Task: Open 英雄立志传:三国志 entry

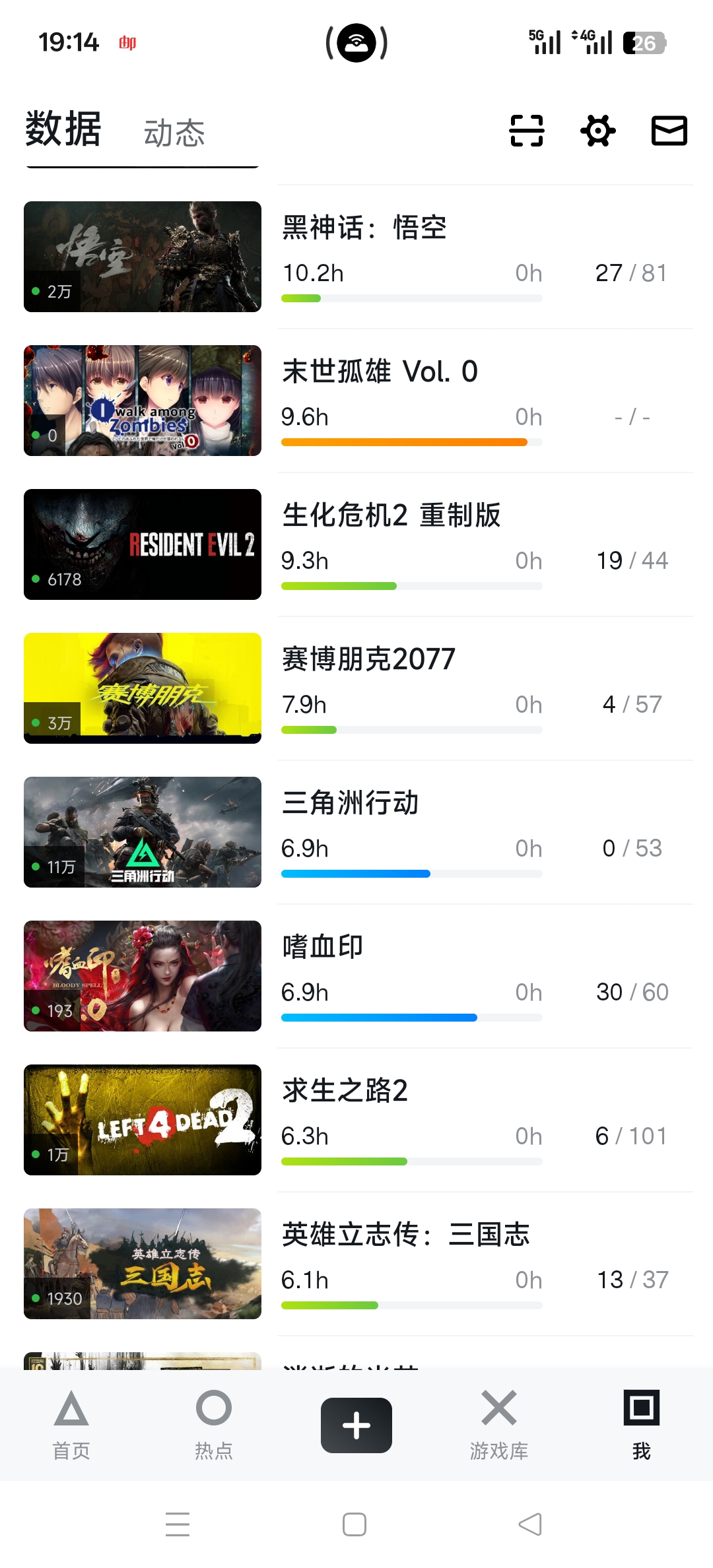Action: [405, 1235]
